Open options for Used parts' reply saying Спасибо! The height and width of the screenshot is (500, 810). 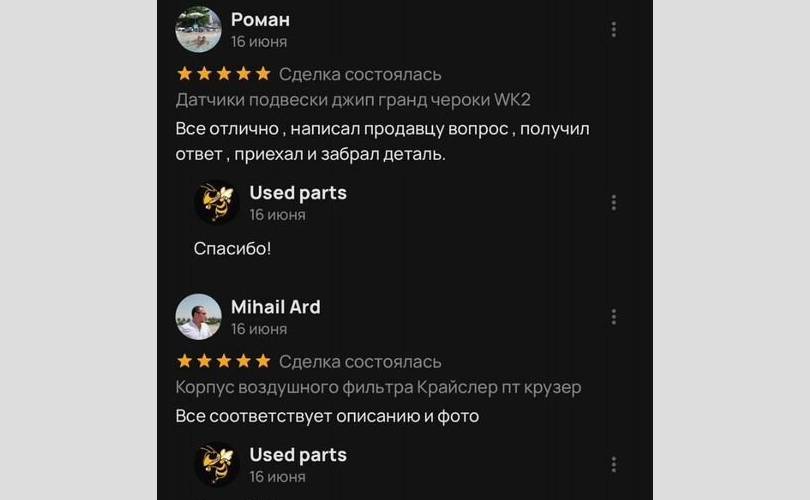(613, 202)
